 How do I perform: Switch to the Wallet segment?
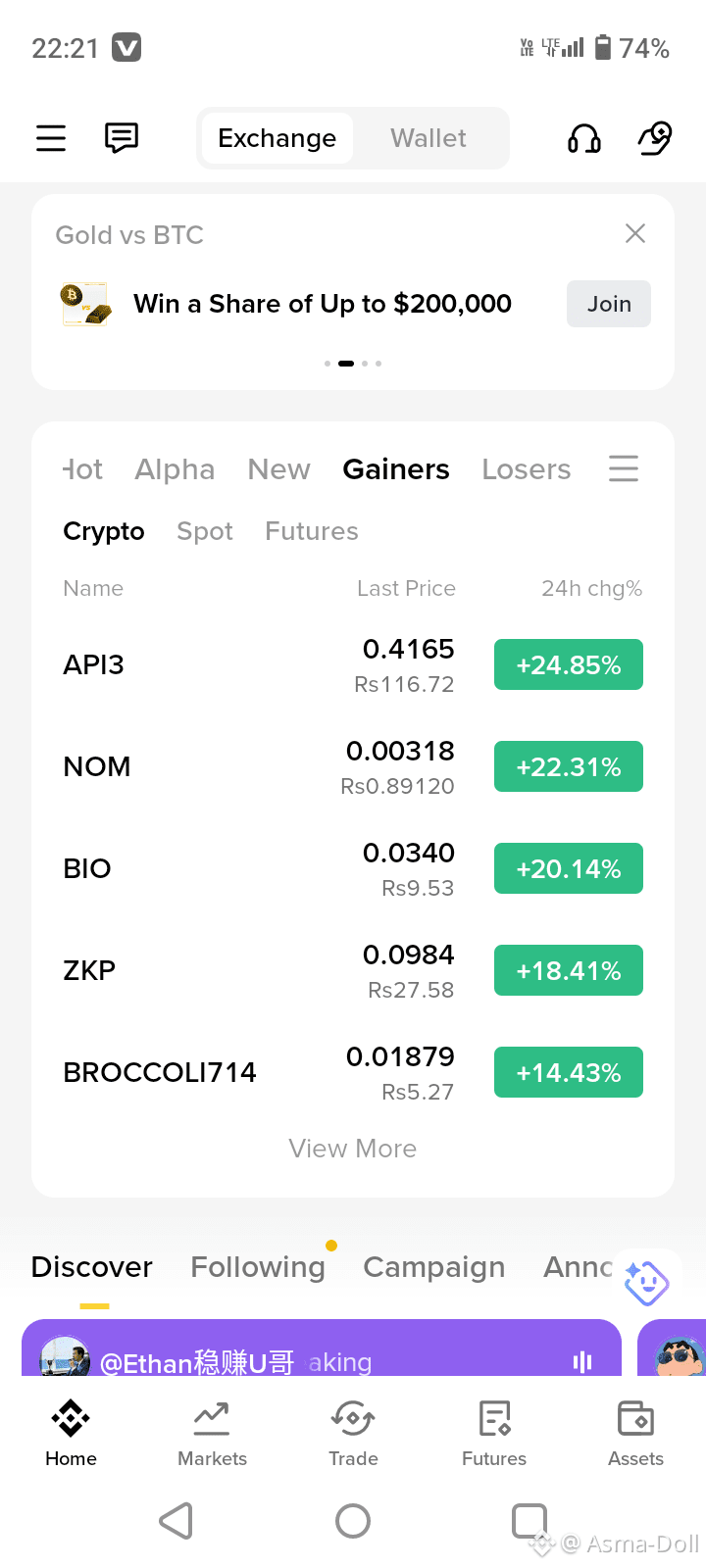[429, 138]
